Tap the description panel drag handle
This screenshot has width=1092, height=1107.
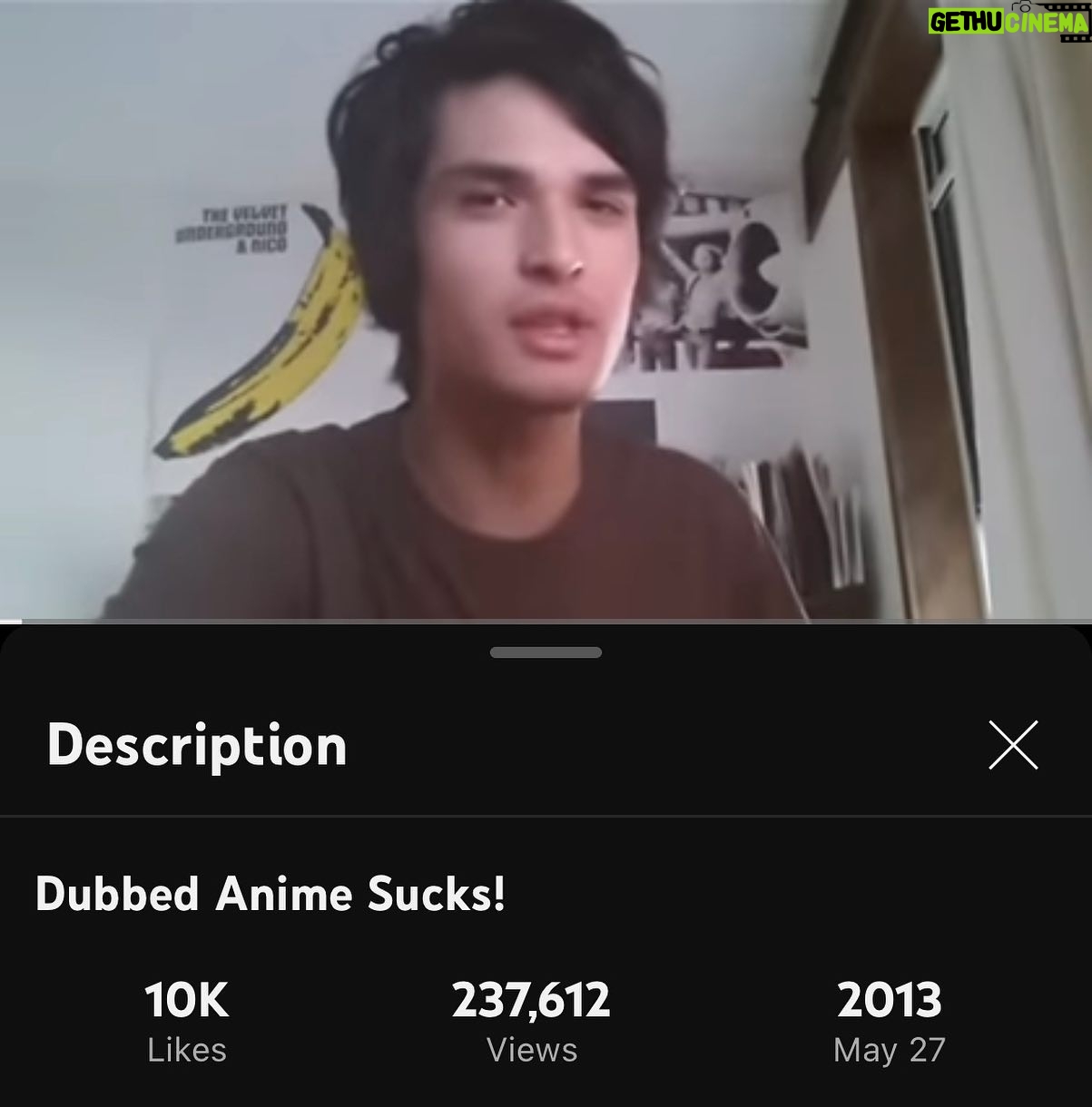(546, 652)
